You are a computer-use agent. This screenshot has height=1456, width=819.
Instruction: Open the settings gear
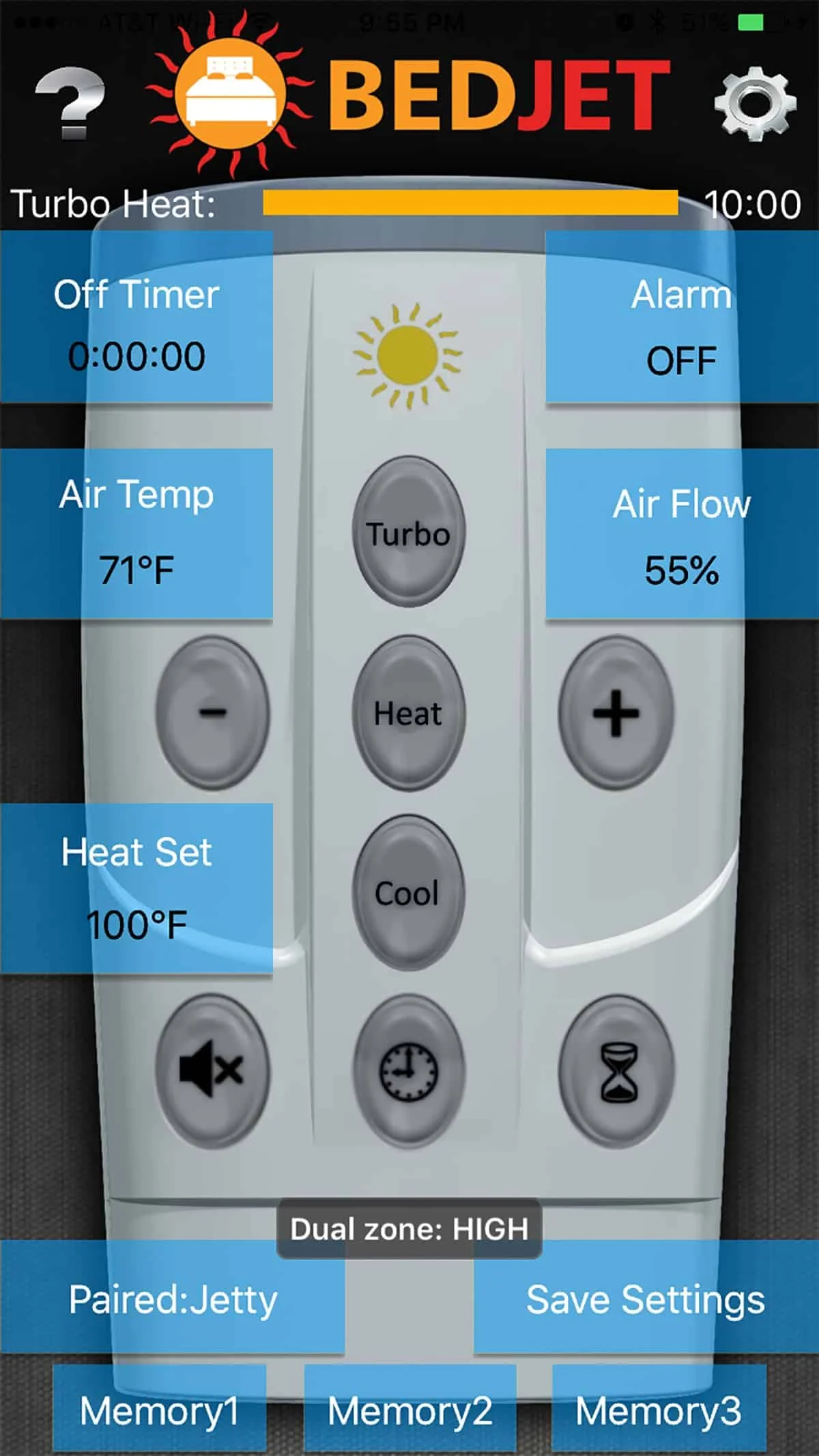tap(755, 104)
